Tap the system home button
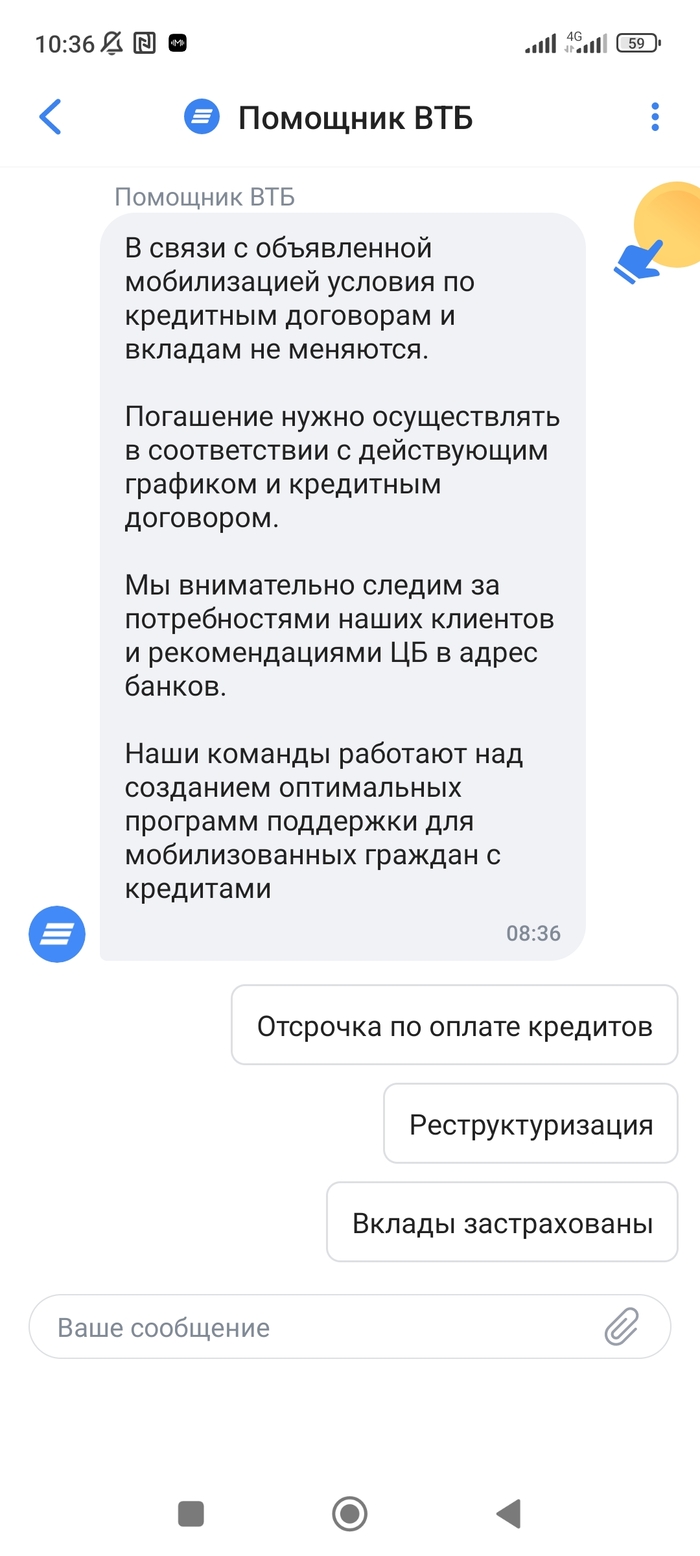Image resolution: width=700 pixels, height=1556 pixels. coord(350,1514)
